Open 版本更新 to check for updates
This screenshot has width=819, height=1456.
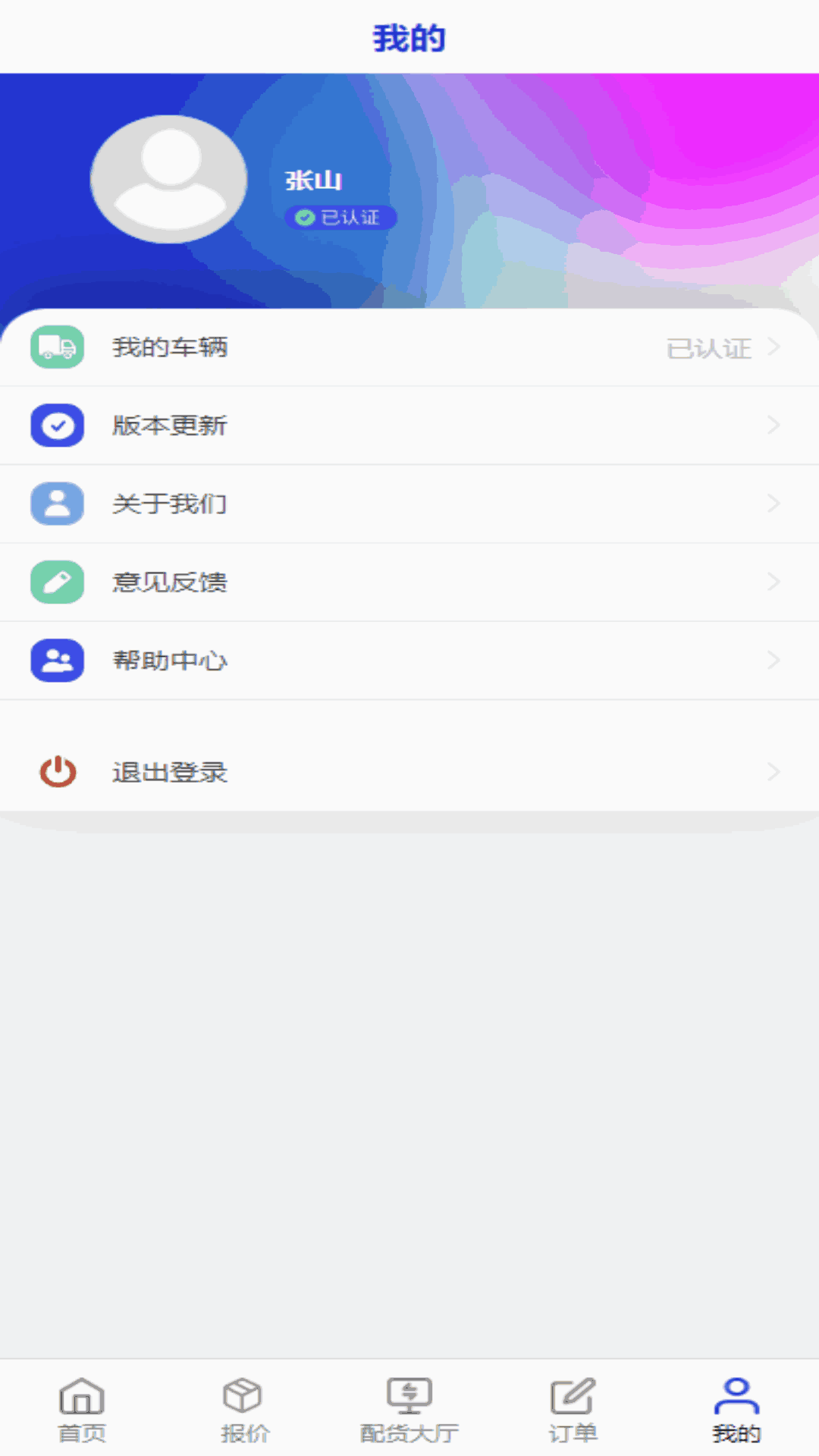[409, 425]
